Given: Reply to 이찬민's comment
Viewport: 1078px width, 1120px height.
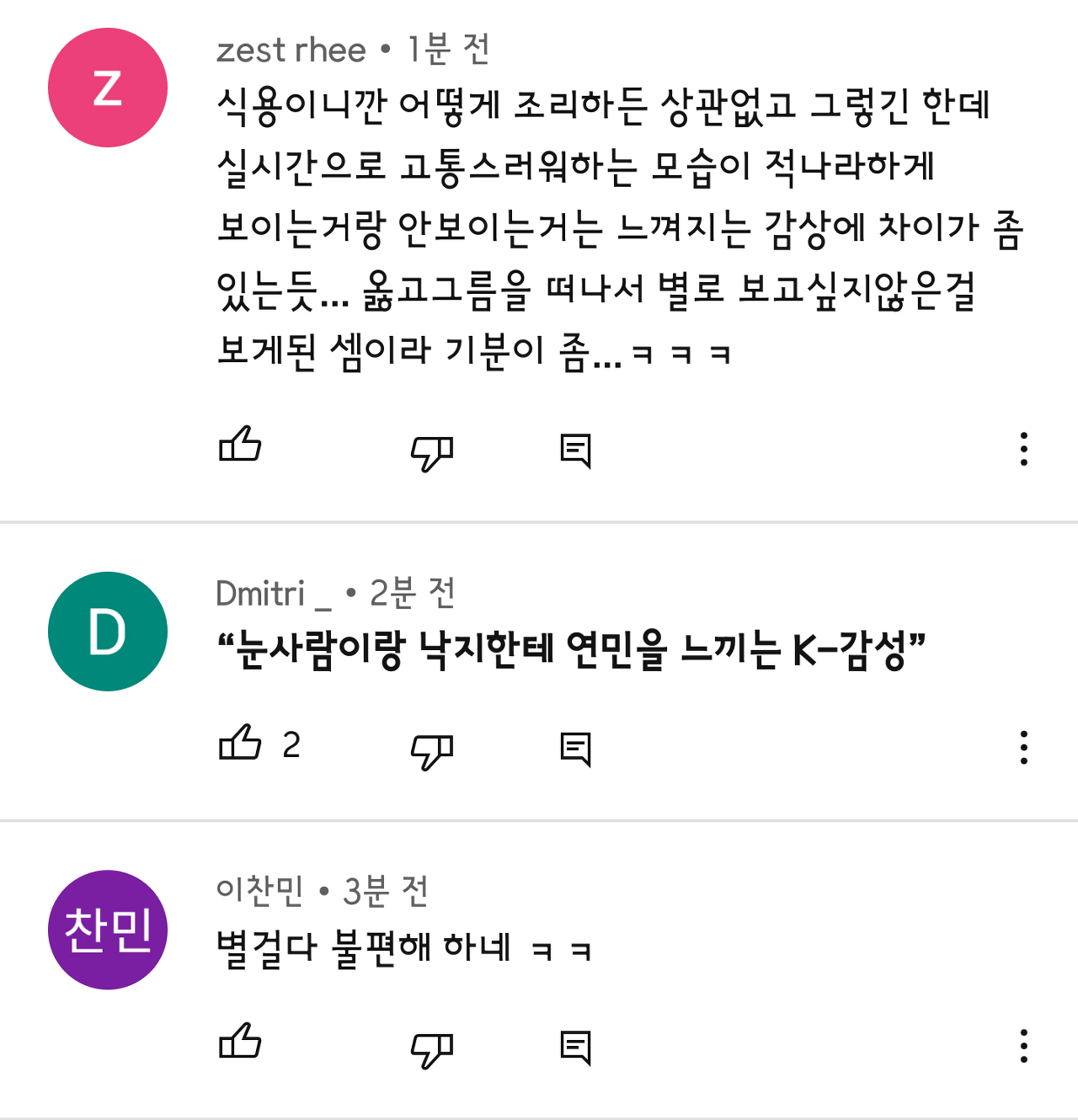Looking at the screenshot, I should point(576,1048).
